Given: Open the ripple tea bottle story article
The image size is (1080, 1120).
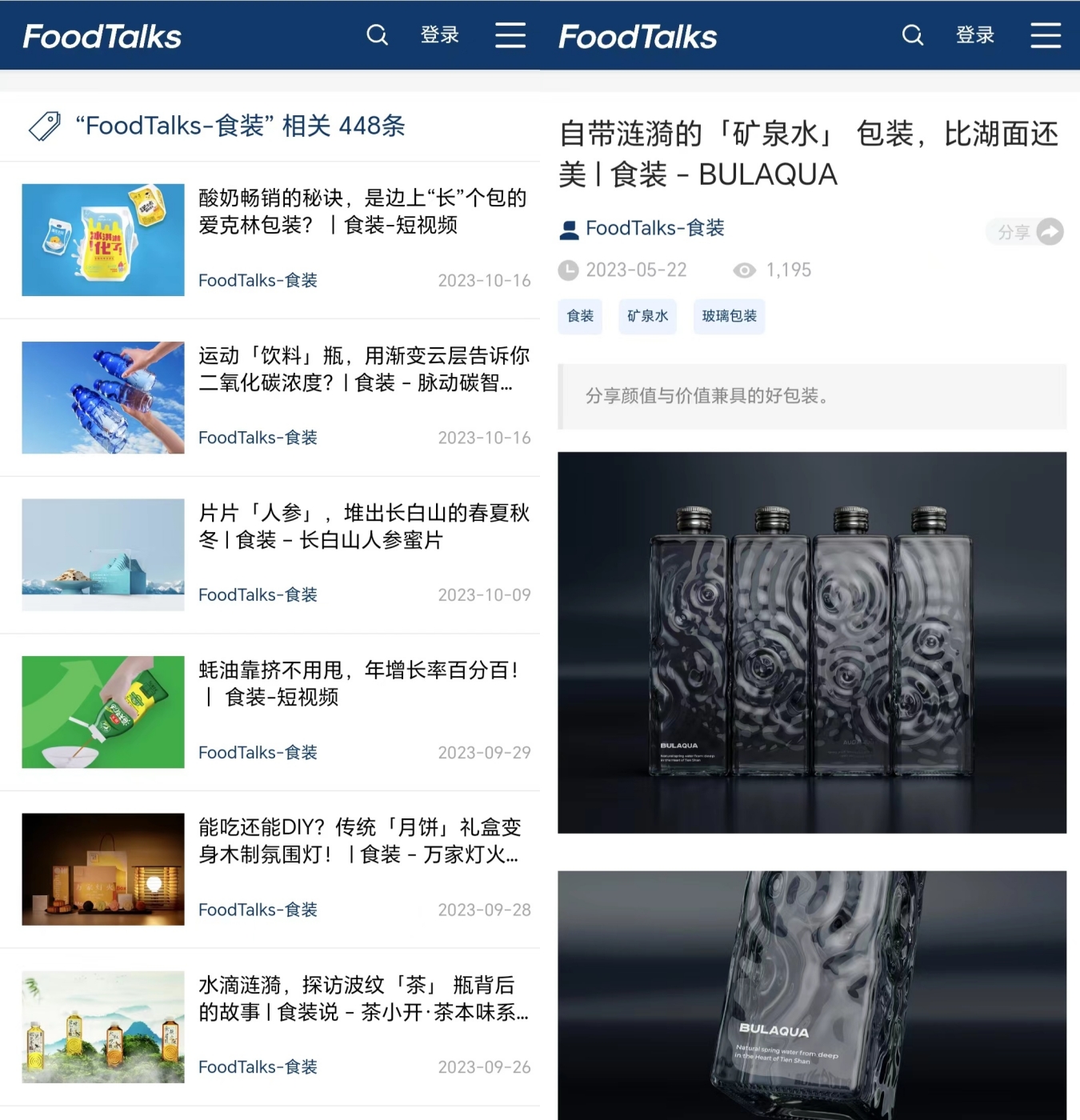Looking at the screenshot, I should pos(363,998).
